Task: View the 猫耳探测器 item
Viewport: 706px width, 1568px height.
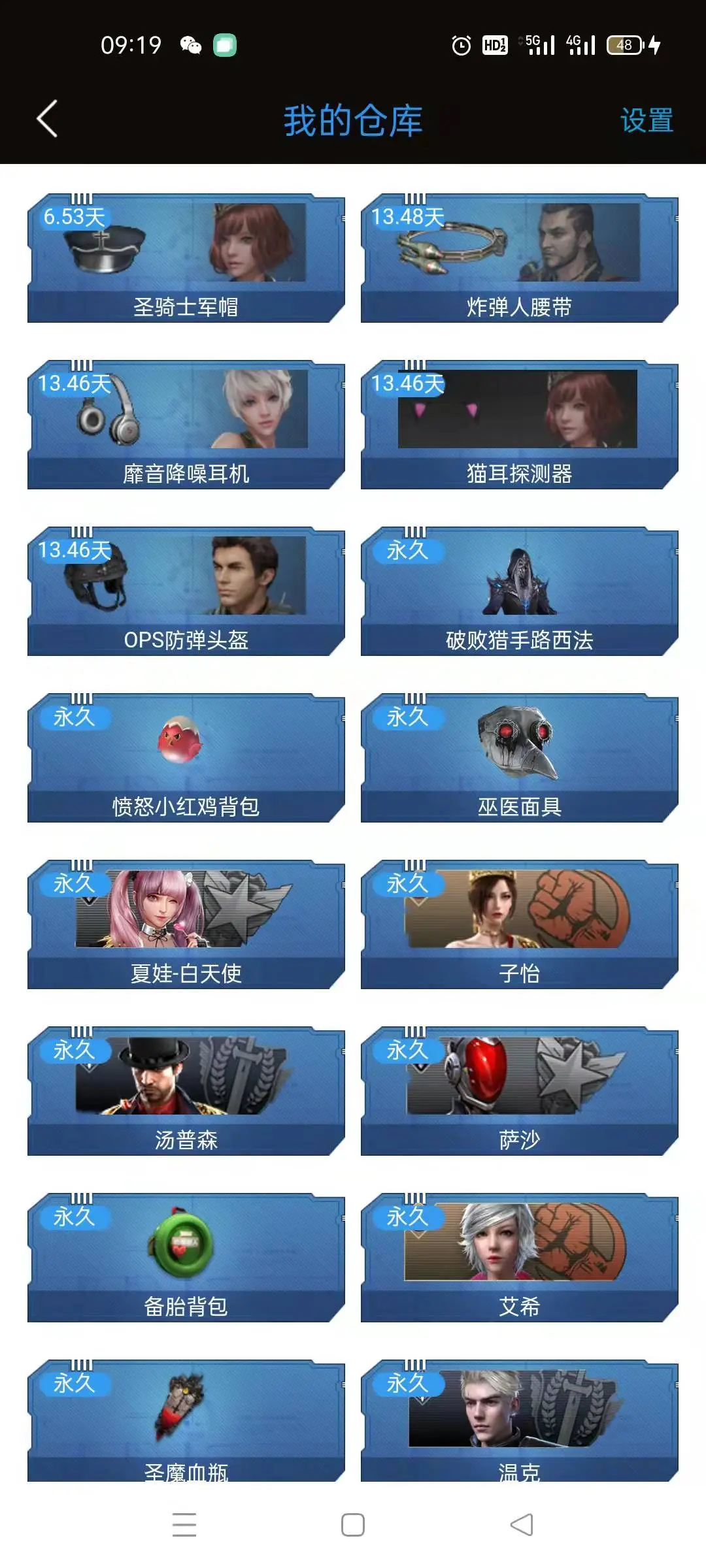Action: (520, 425)
